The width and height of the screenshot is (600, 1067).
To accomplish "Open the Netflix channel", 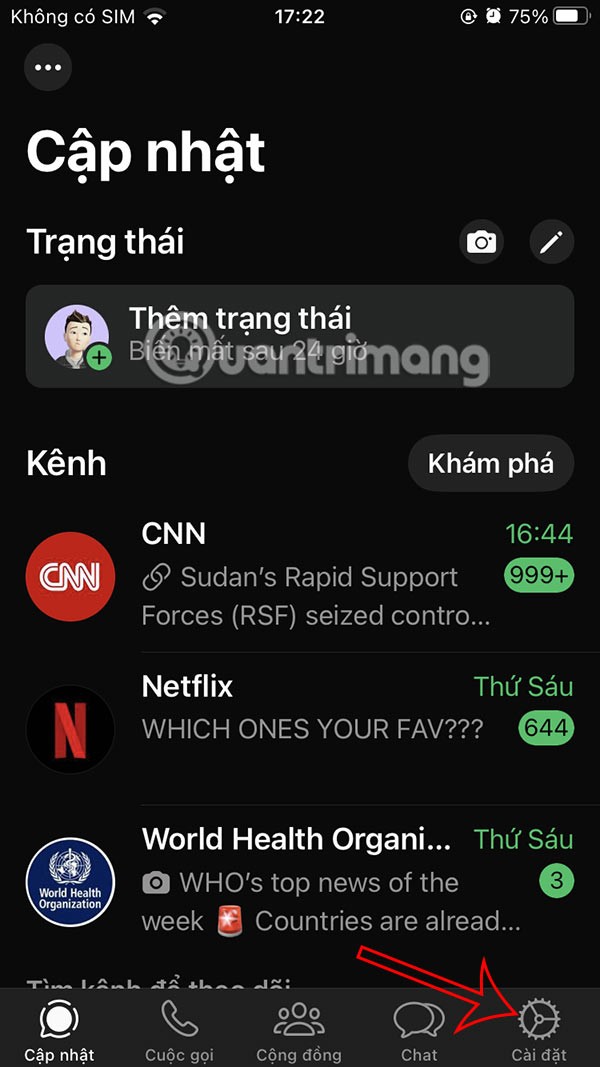I will [x=300, y=728].
